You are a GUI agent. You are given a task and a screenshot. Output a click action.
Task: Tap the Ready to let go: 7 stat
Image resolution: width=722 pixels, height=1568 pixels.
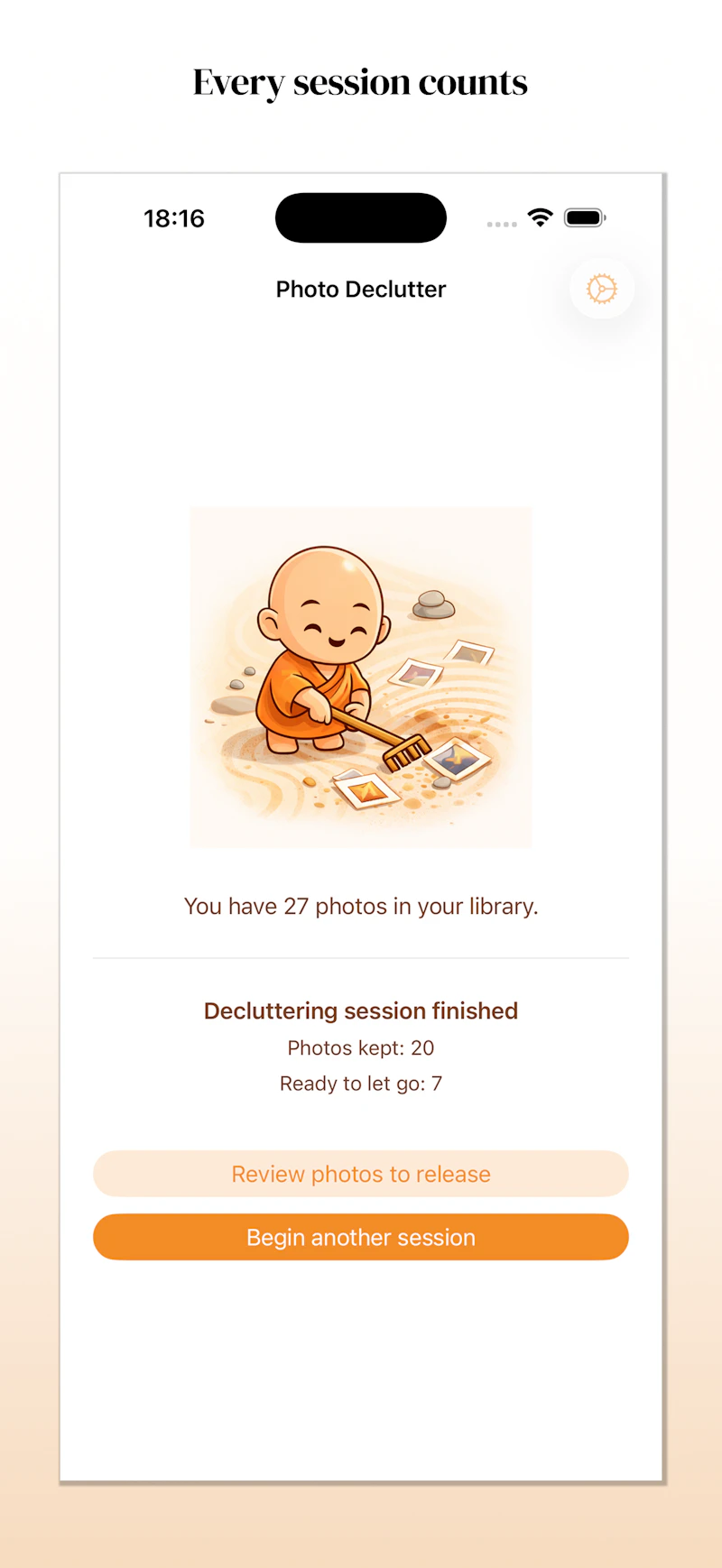361,1083
